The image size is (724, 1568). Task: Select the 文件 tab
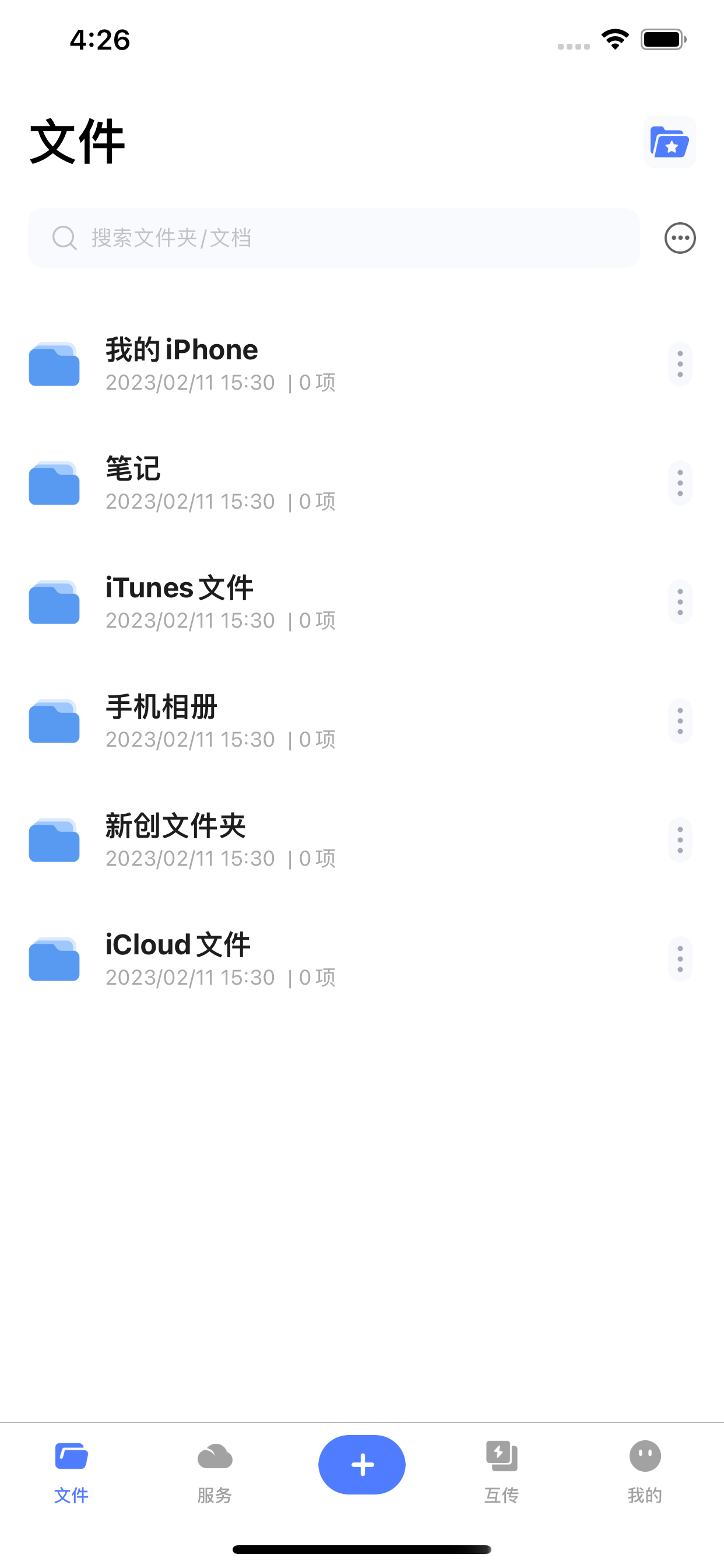pyautogui.click(x=71, y=1472)
